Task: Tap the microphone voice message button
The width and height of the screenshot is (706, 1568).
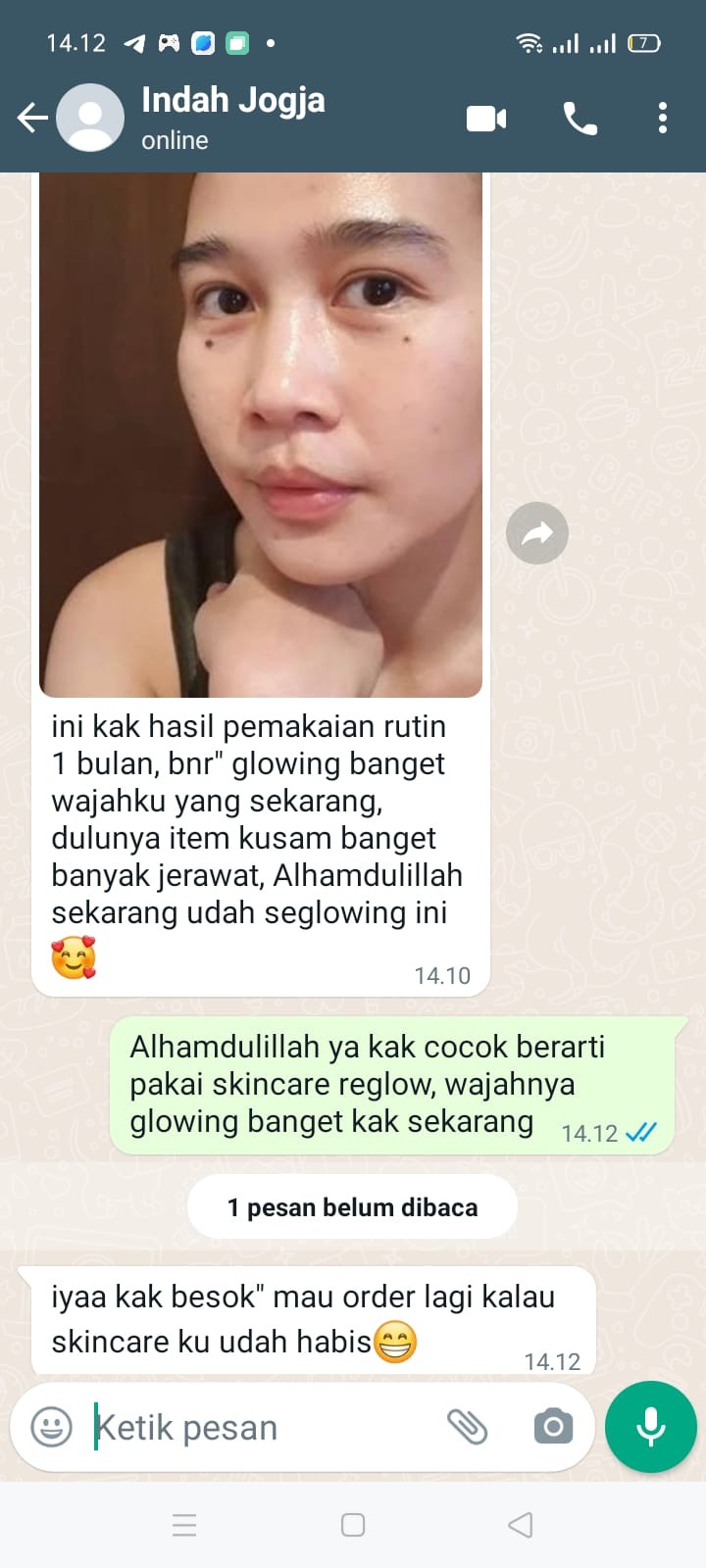Action: click(x=650, y=1427)
